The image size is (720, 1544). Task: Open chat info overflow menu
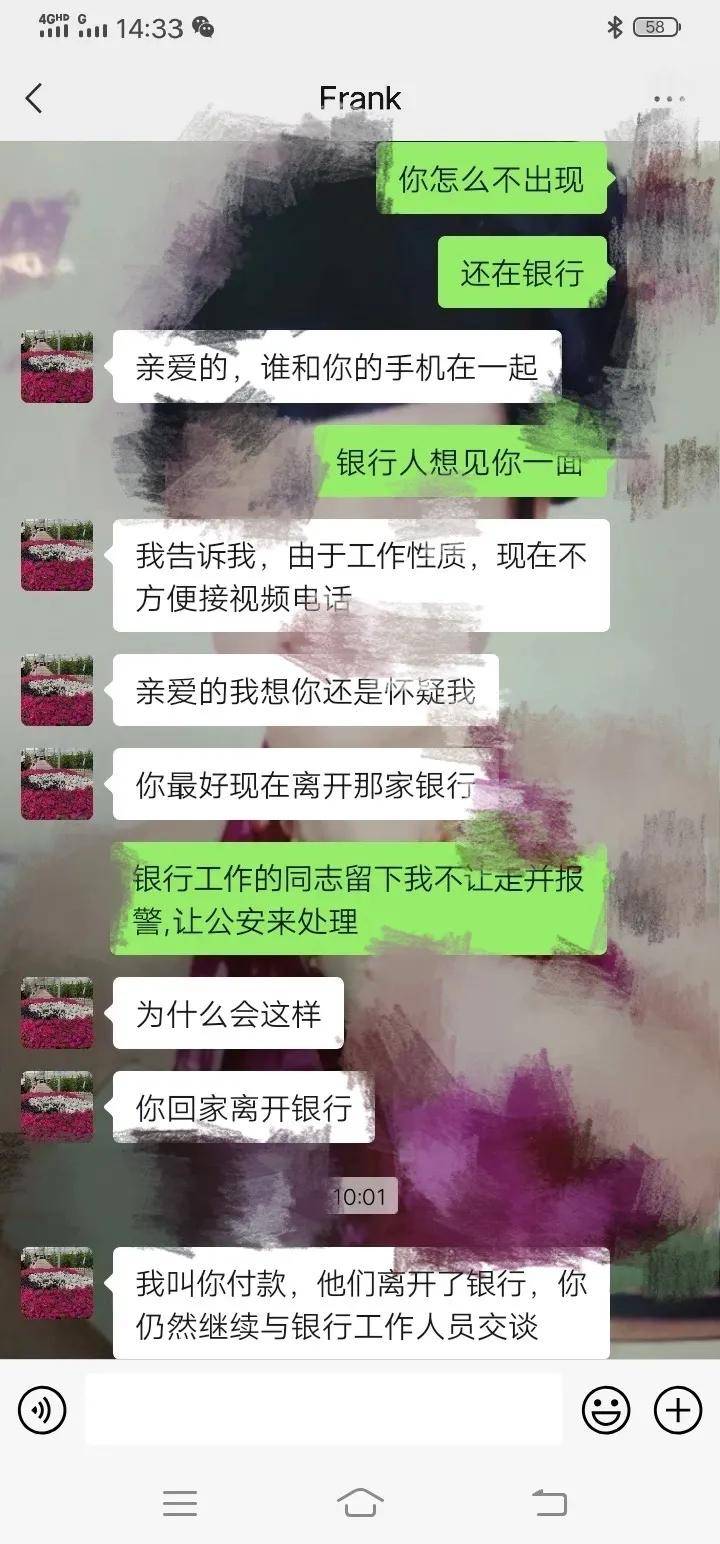click(668, 99)
